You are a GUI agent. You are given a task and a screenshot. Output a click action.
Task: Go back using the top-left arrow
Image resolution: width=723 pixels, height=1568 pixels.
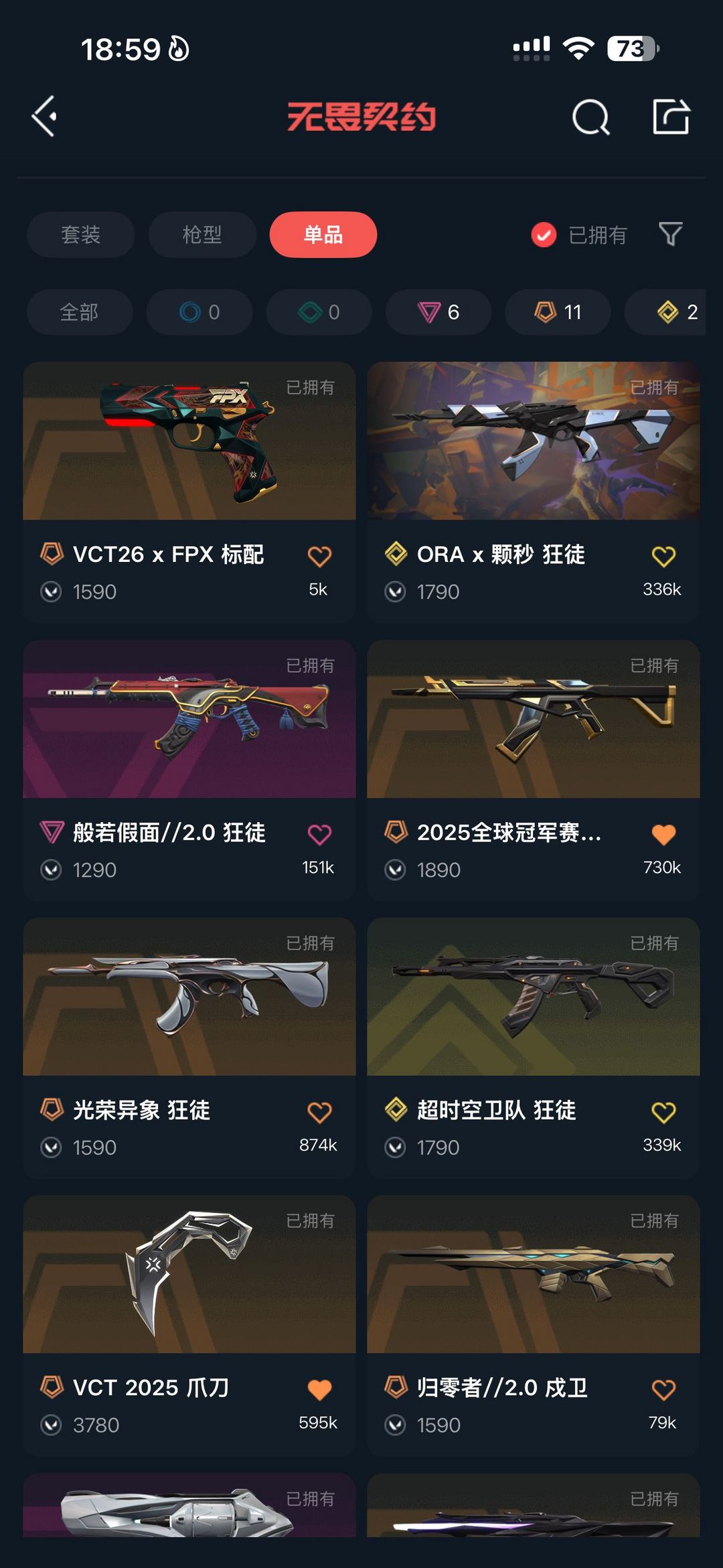click(x=44, y=117)
